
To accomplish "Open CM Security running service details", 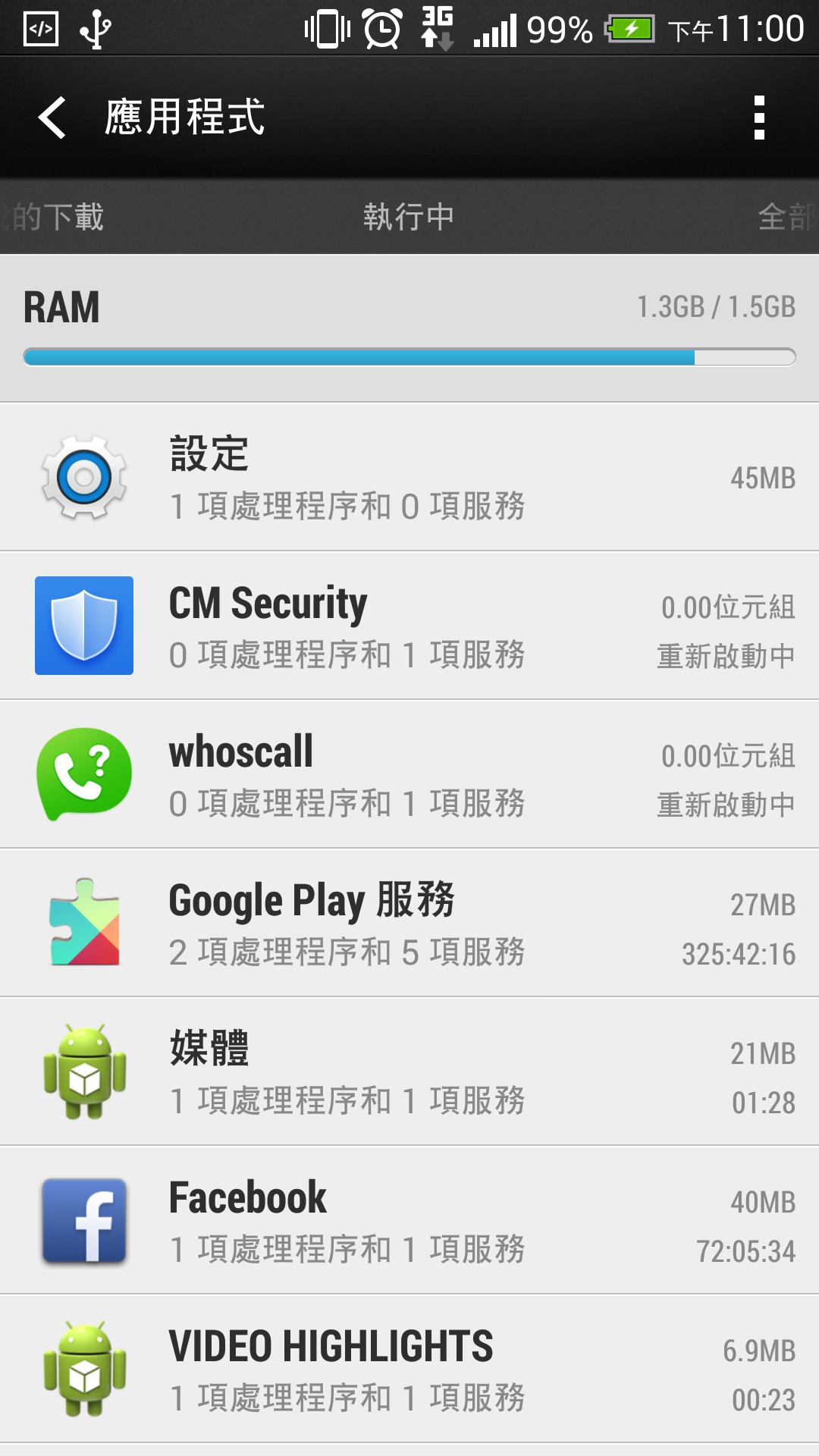I will point(409,626).
